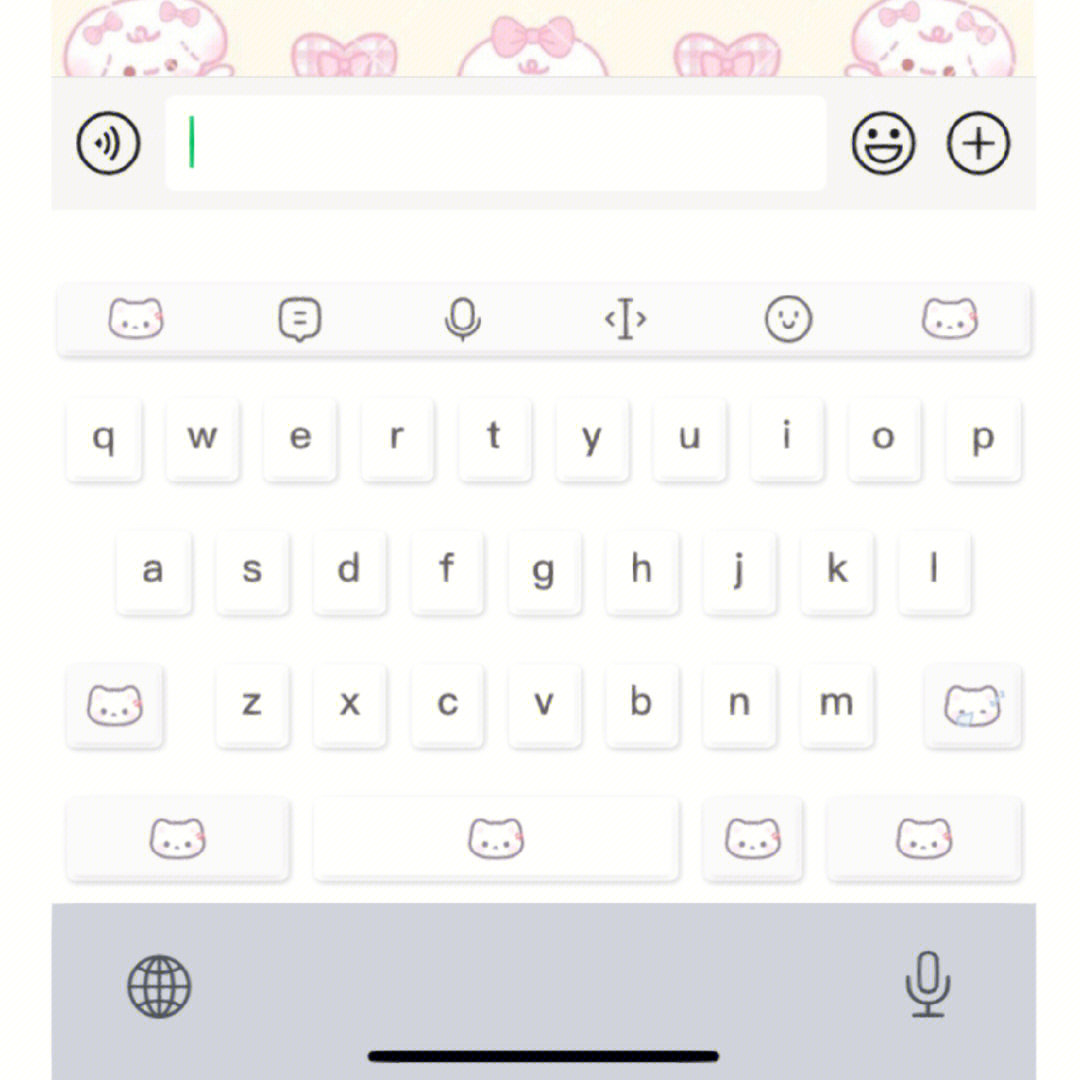
Task: Open the emoji panel beside the message field
Action: point(883,144)
